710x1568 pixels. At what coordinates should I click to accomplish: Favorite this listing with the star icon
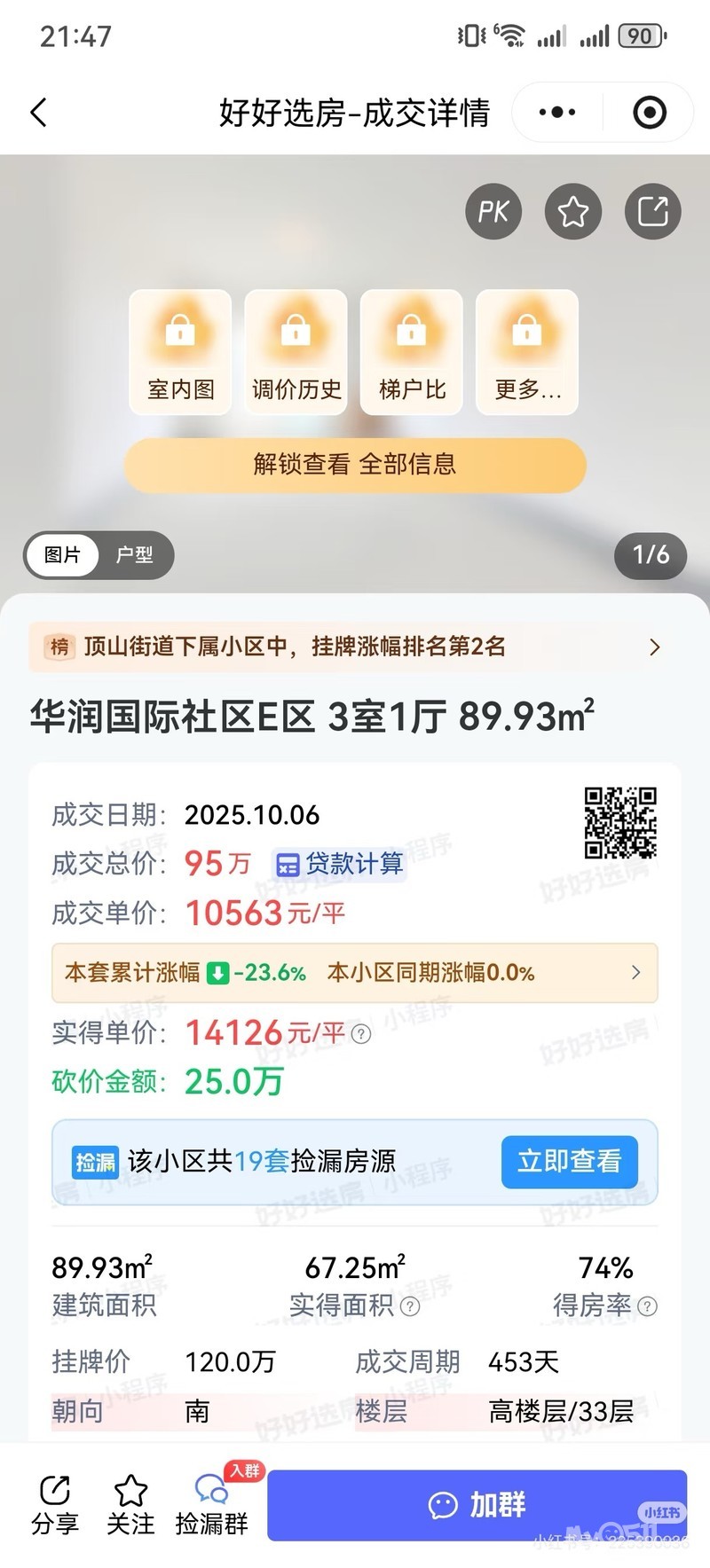[x=573, y=211]
